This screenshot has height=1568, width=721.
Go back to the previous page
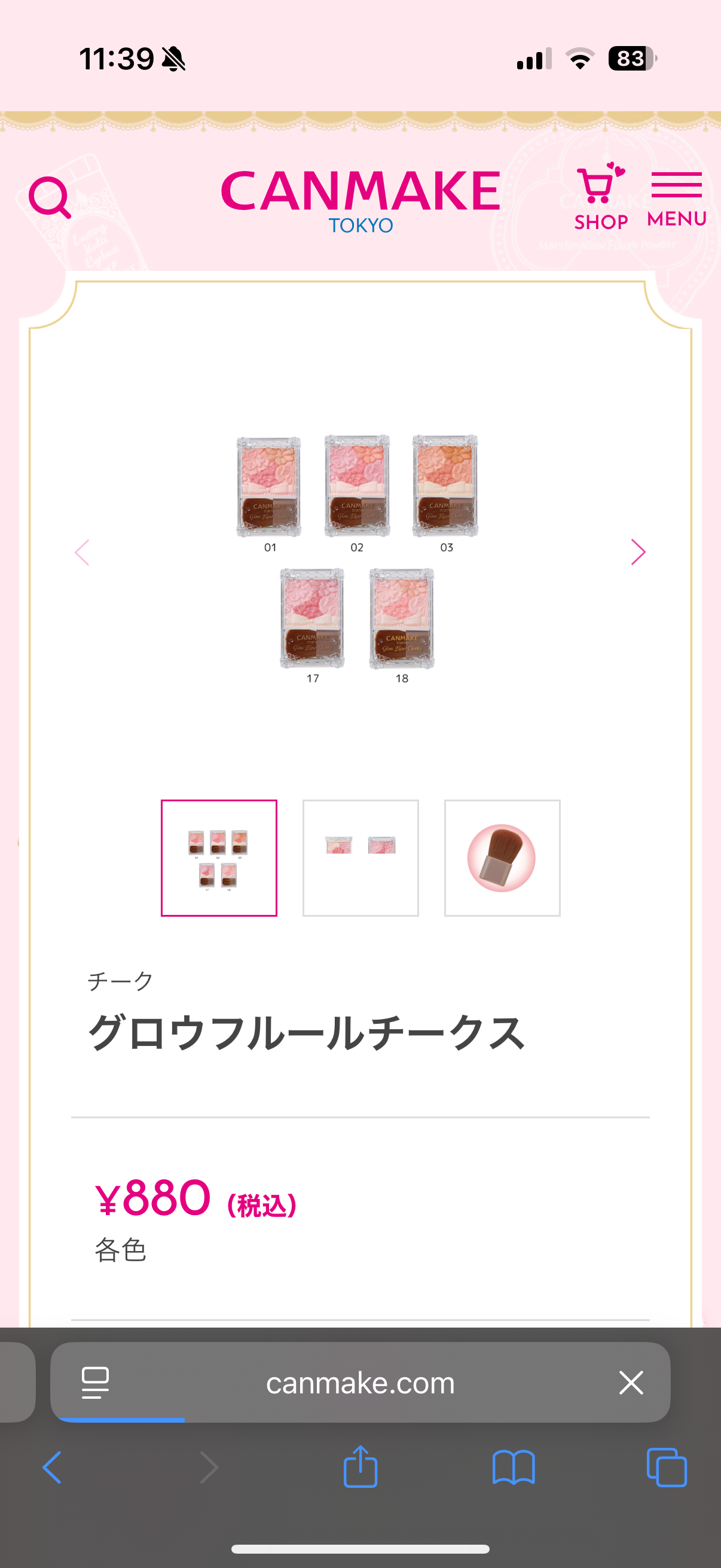point(53,1467)
